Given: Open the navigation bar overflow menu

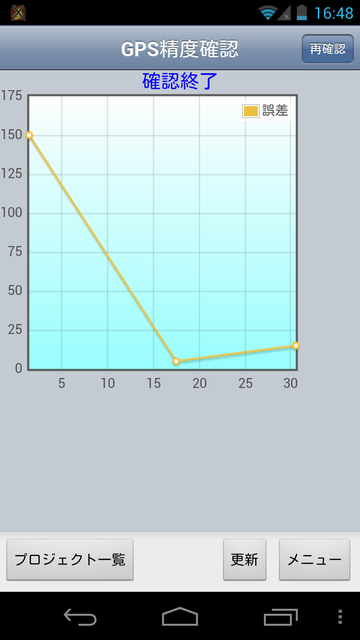Looking at the screenshot, I should [x=340, y=617].
